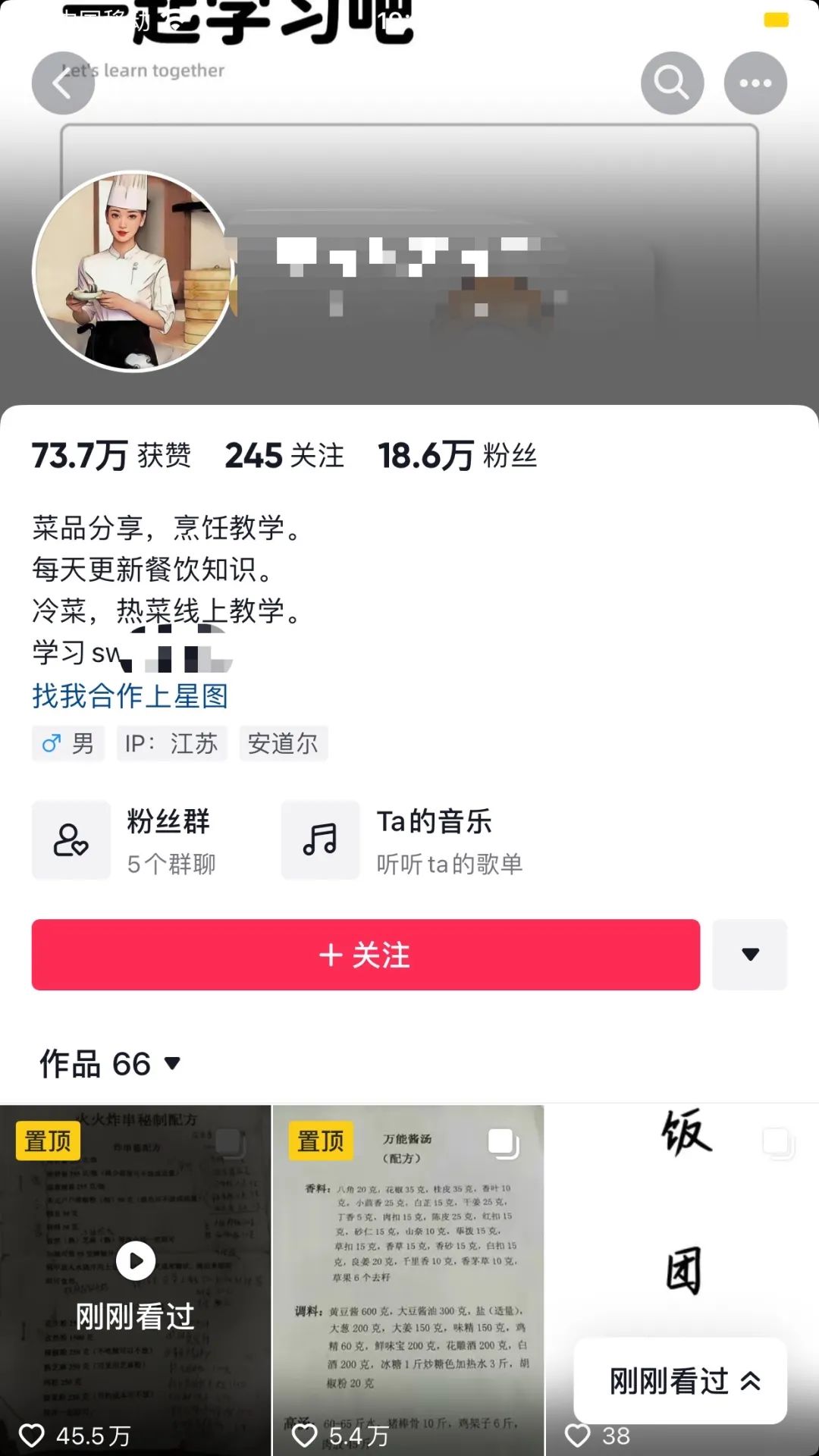
Task: Open the three-dot more options menu
Action: tap(755, 83)
